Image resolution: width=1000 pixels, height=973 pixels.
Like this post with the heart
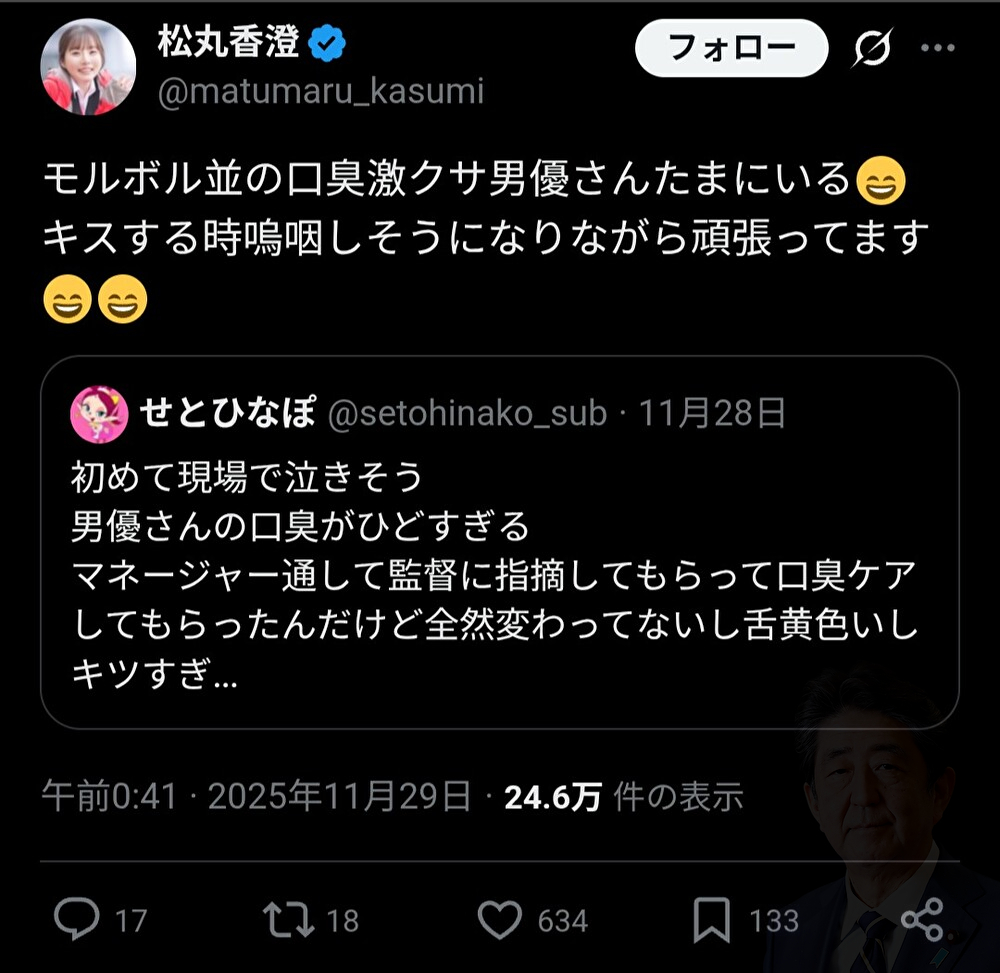500,919
